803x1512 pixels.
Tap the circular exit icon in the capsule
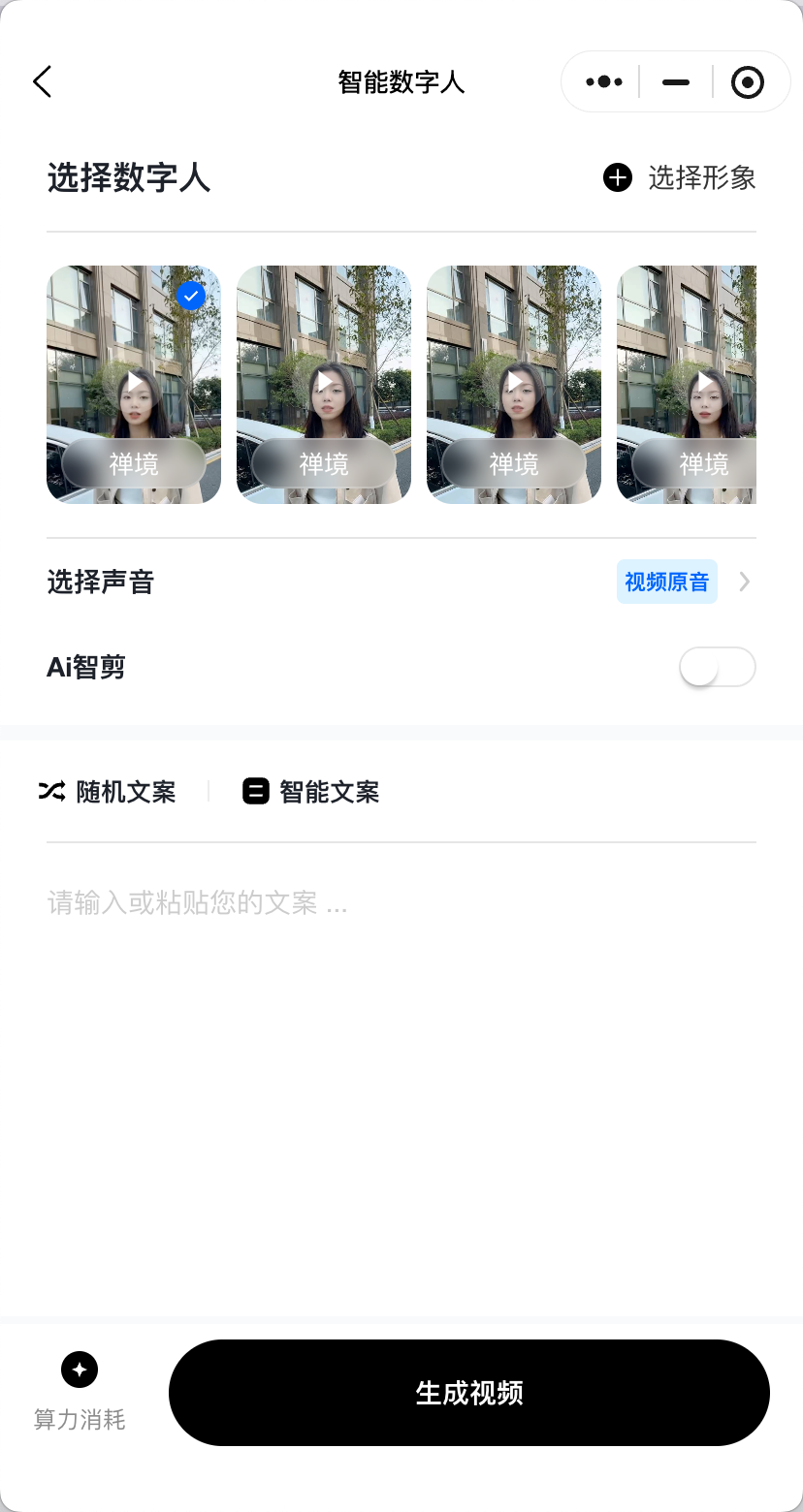pos(748,81)
